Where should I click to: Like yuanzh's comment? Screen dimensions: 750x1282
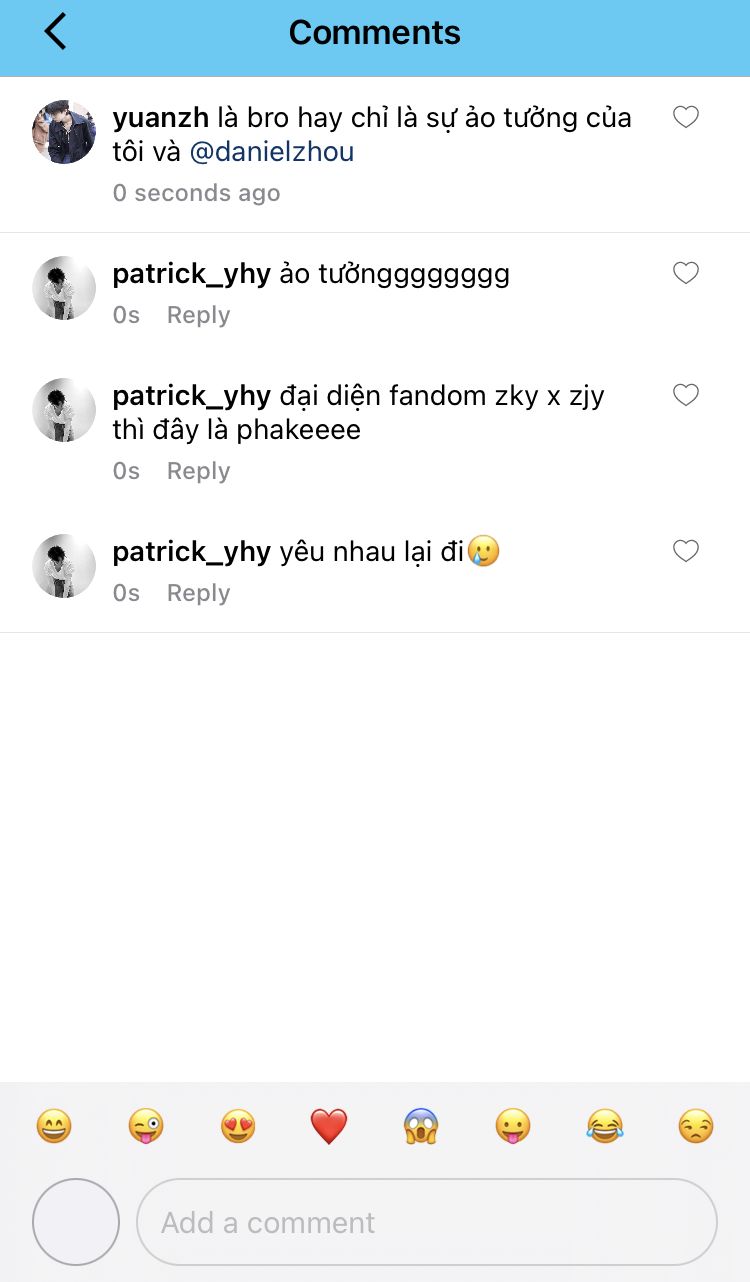[x=685, y=118]
